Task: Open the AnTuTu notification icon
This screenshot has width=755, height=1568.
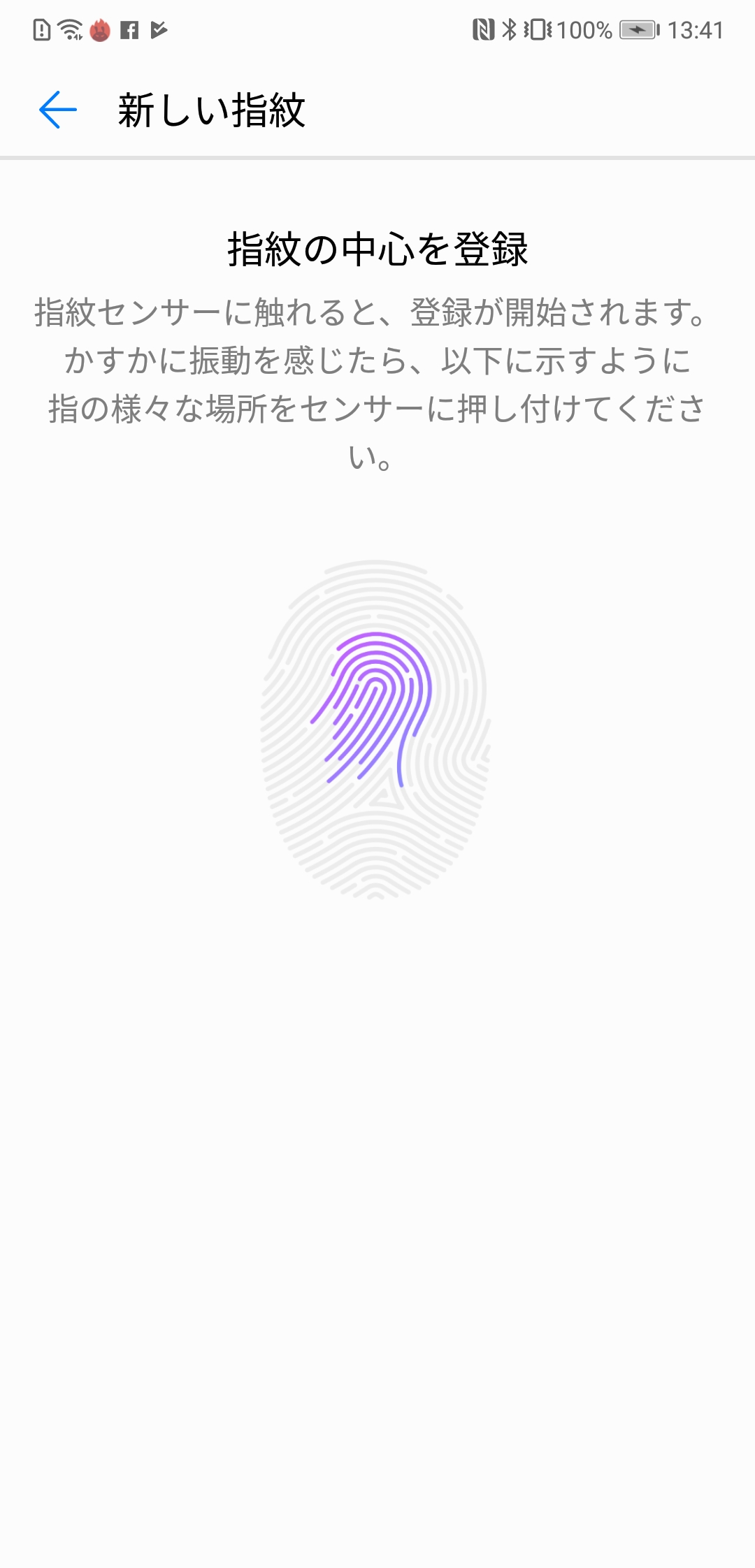Action: tap(99, 29)
